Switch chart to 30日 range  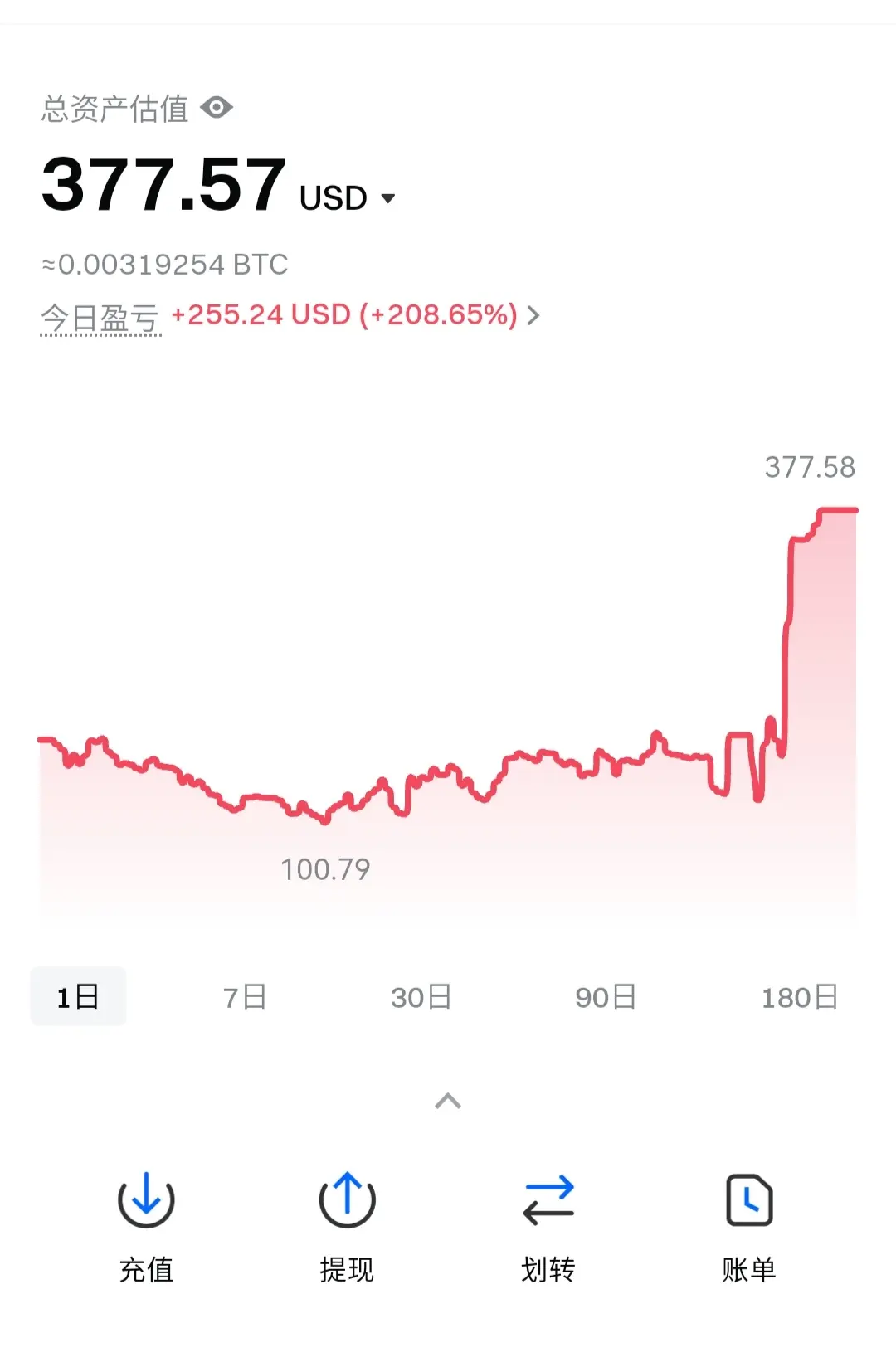tap(421, 996)
